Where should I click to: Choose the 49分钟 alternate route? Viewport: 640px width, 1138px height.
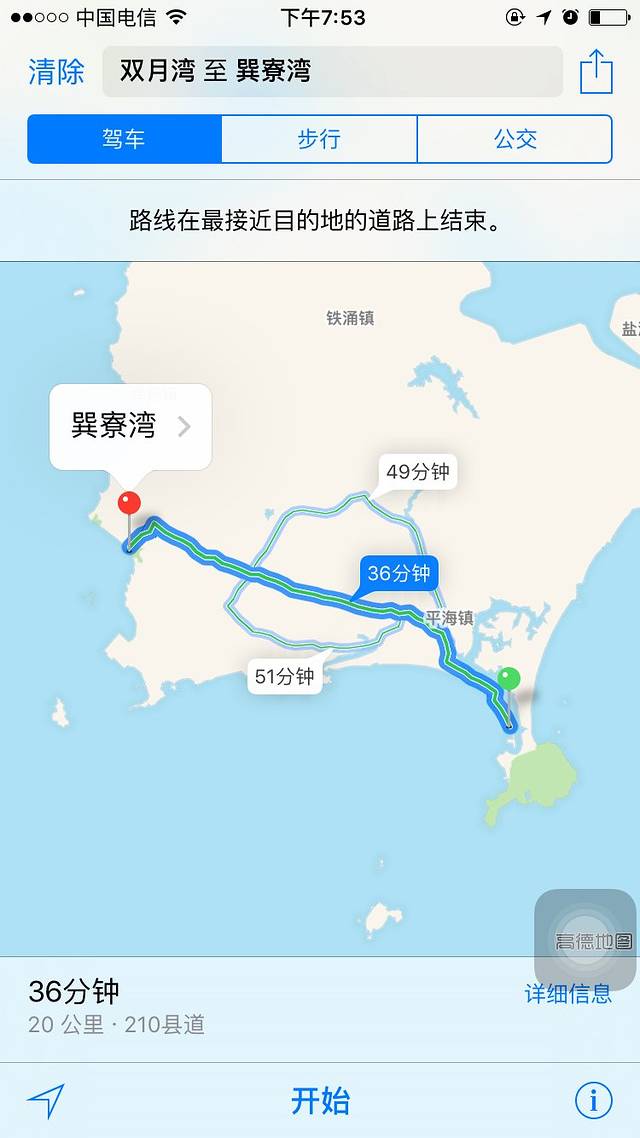(x=417, y=472)
